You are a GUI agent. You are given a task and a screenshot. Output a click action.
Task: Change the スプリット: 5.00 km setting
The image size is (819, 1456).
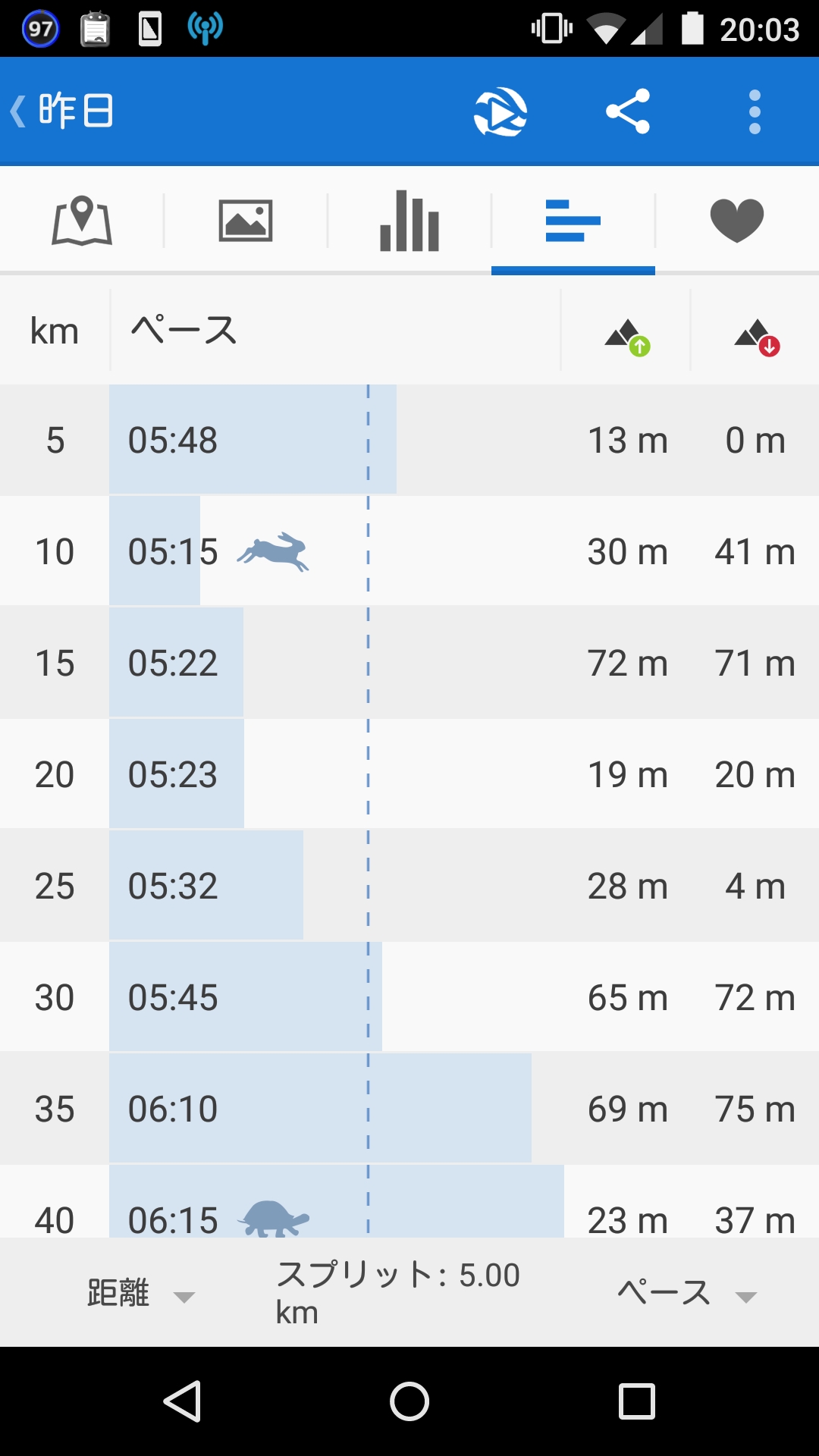click(398, 1293)
